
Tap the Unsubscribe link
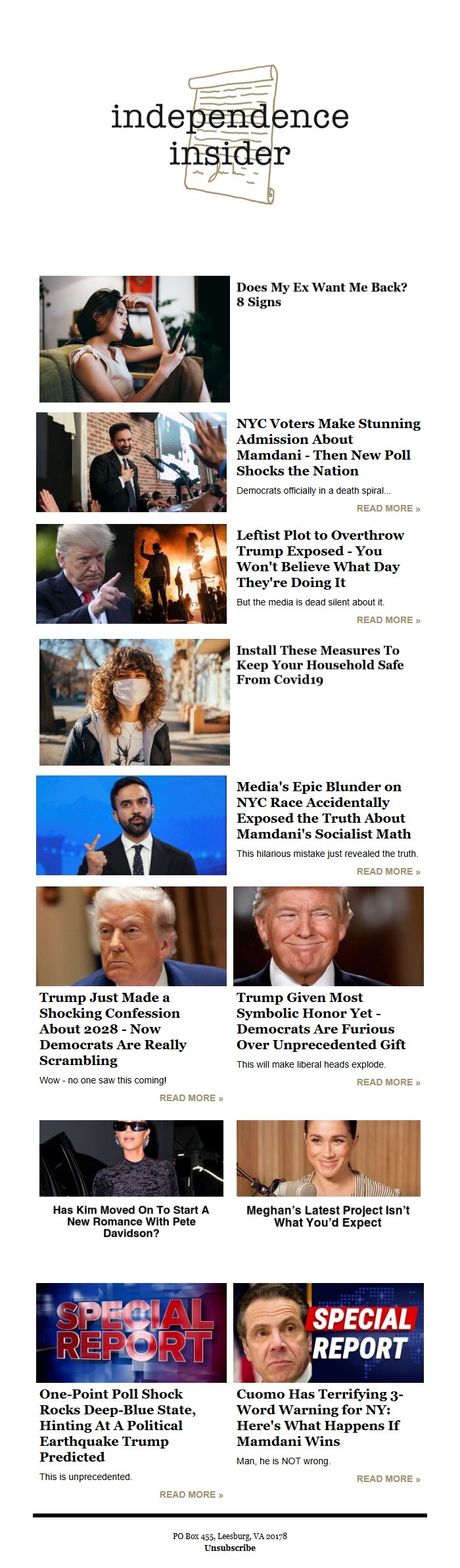pyautogui.click(x=229, y=1548)
